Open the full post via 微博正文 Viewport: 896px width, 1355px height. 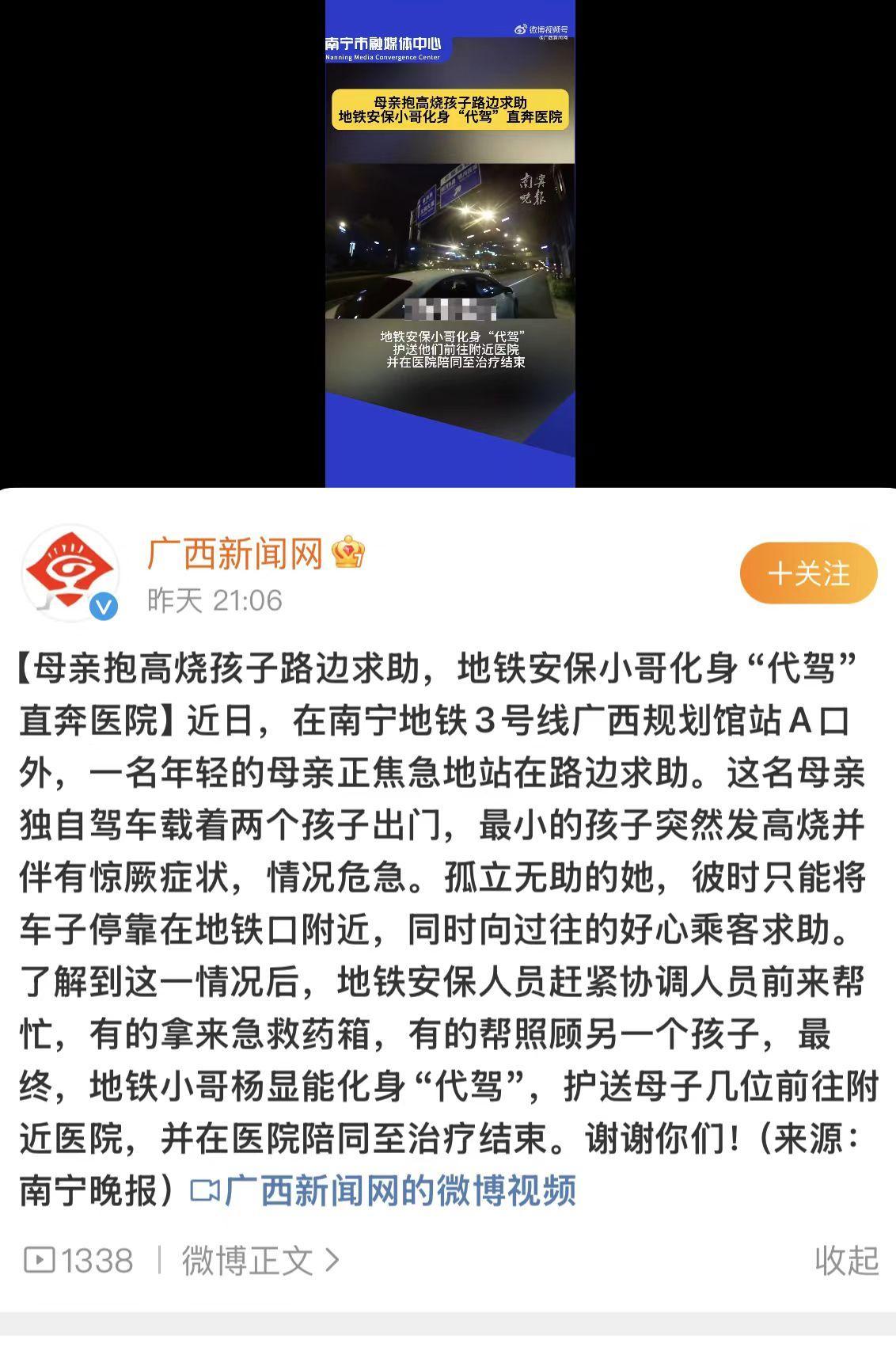pos(260,1260)
